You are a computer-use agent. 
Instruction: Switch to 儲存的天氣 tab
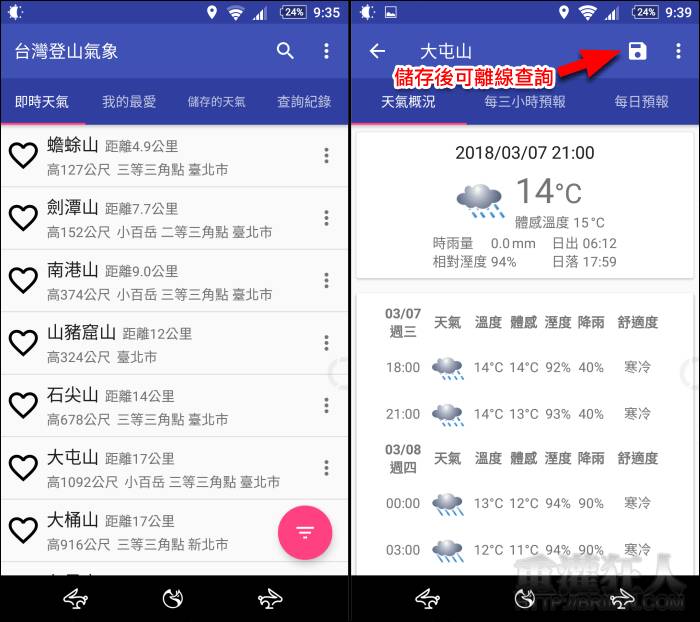click(216, 101)
